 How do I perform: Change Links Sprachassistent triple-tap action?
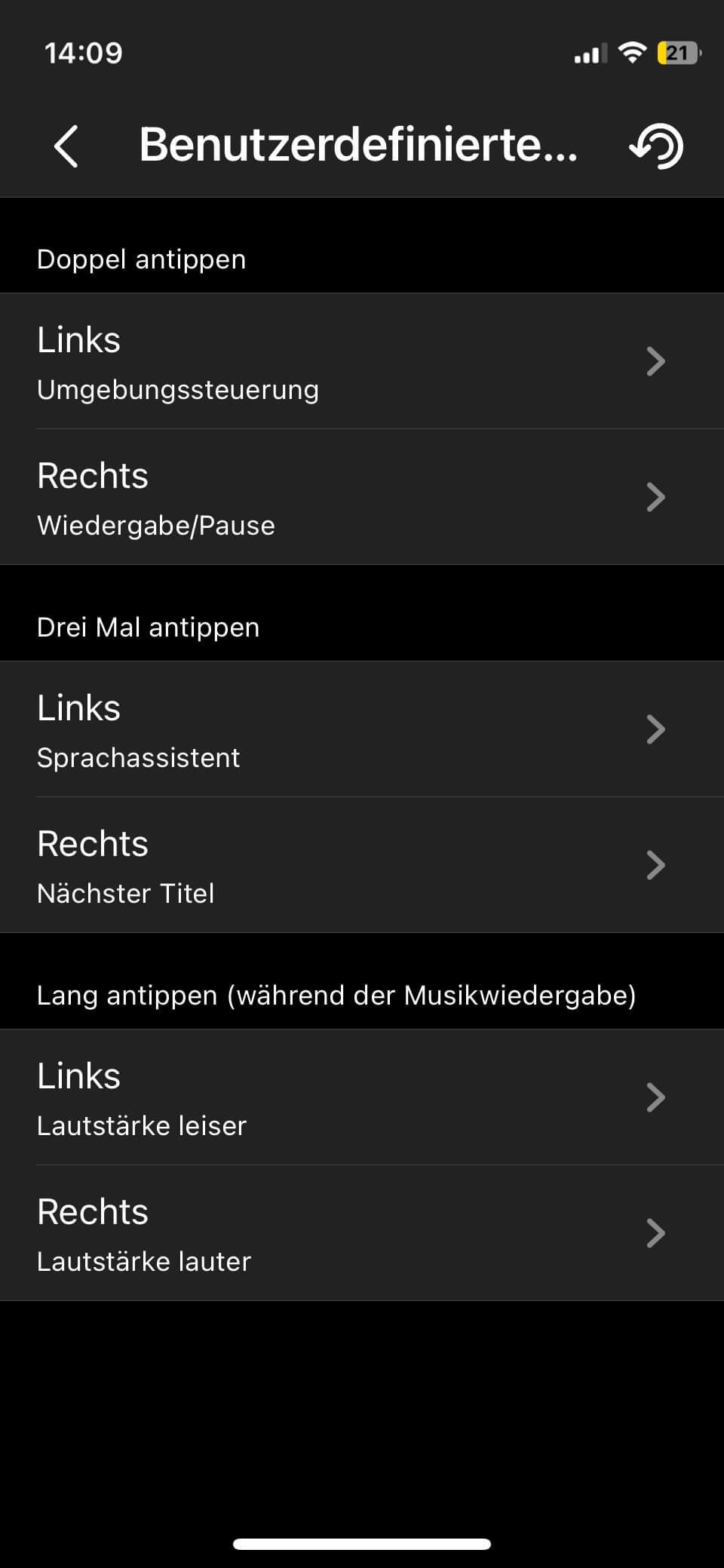tap(362, 729)
